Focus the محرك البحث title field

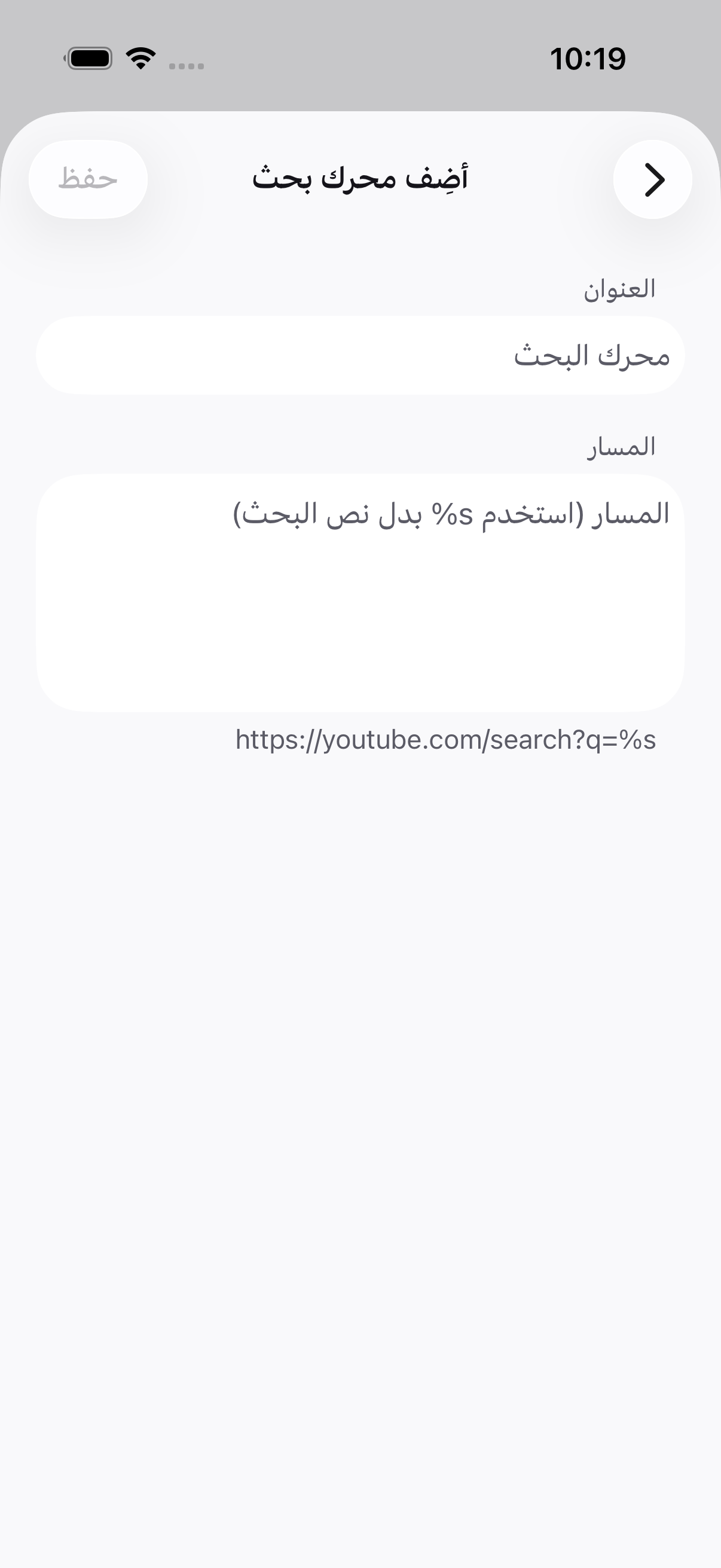click(x=360, y=355)
